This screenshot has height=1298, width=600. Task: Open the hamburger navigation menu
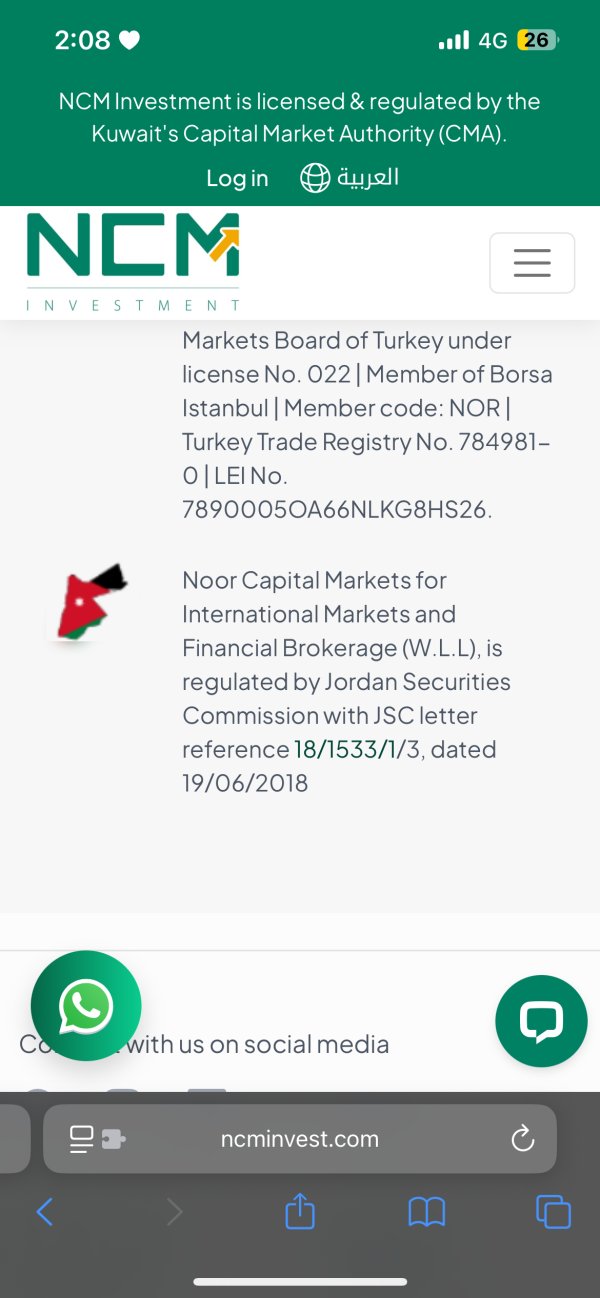(532, 263)
